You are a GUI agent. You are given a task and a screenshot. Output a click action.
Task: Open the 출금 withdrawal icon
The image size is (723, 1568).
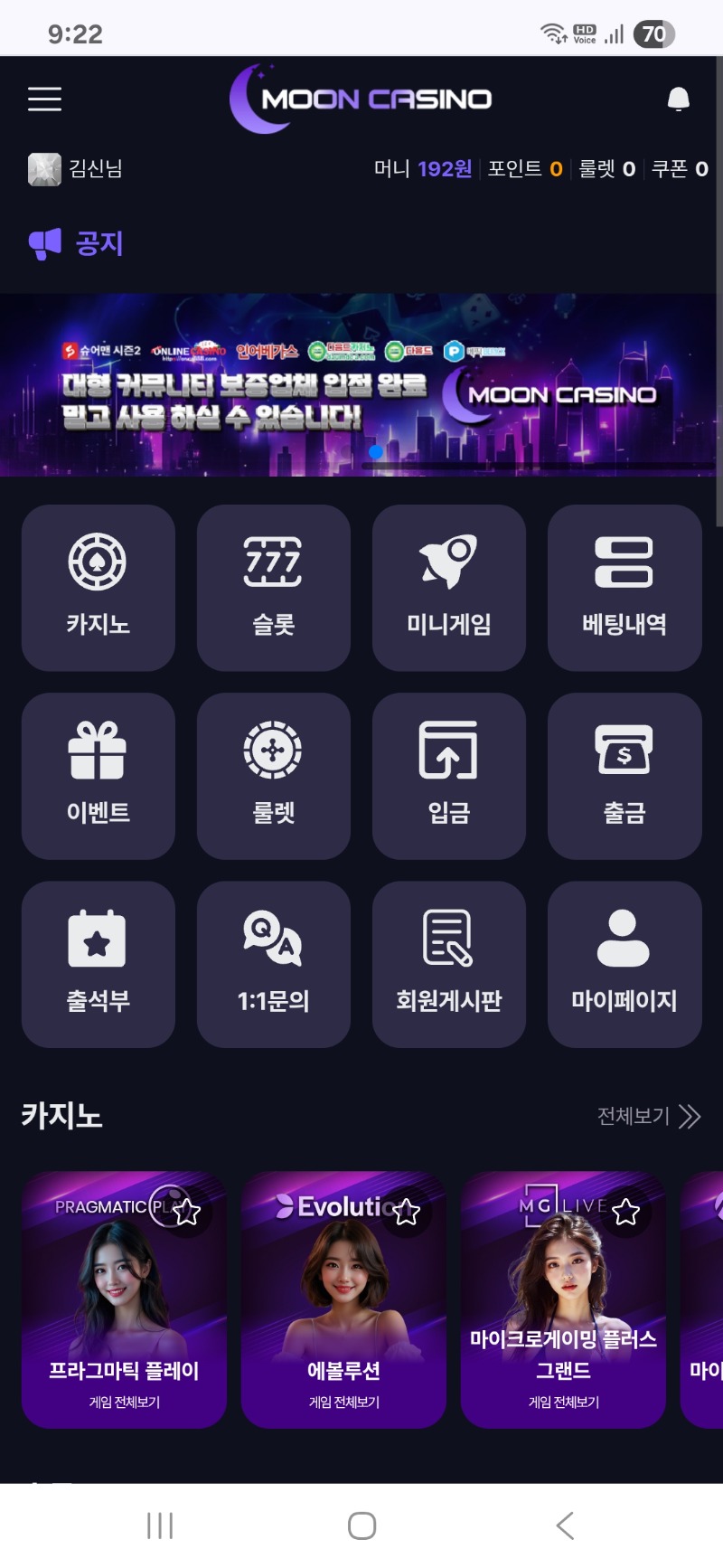pos(624,775)
